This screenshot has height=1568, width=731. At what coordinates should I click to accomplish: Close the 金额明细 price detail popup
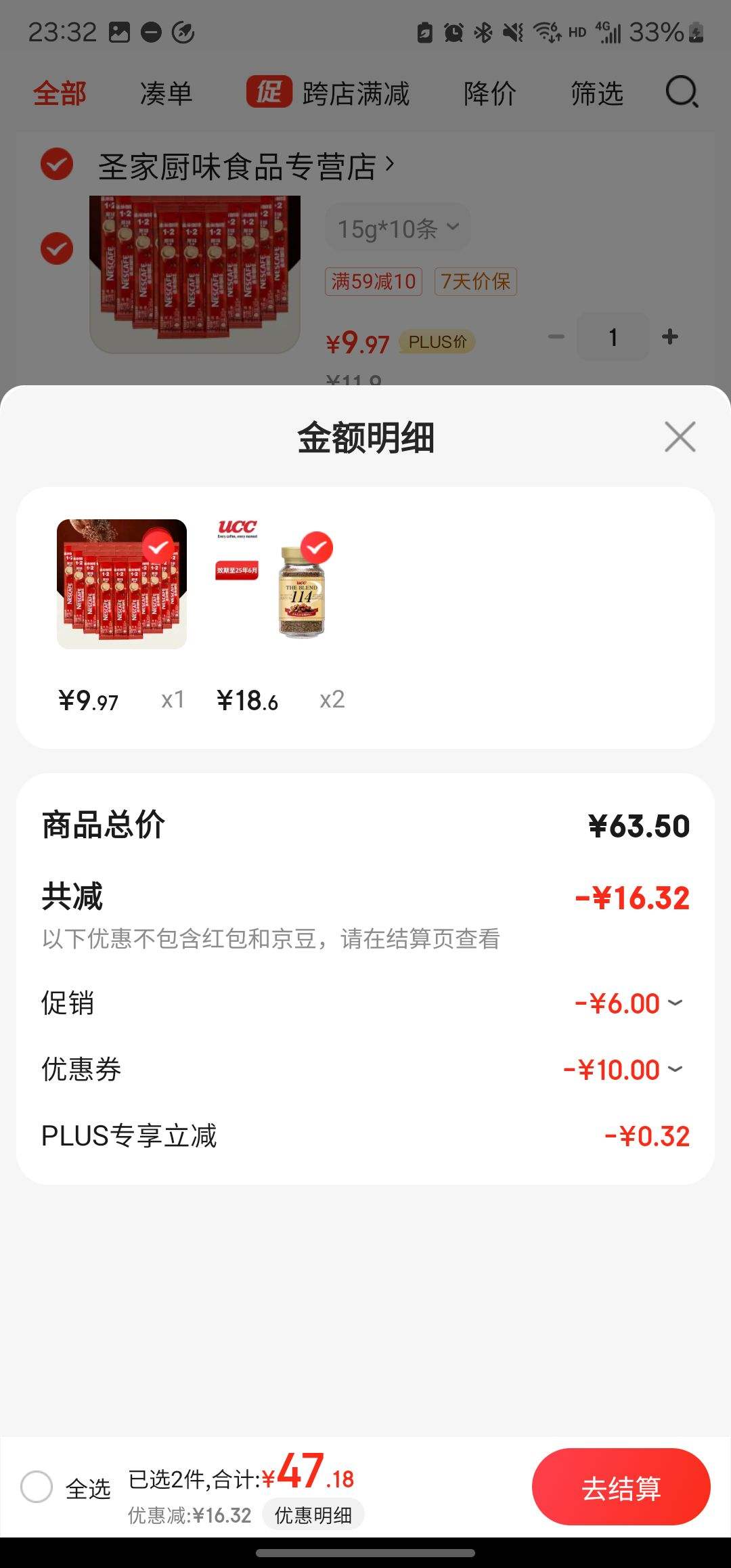(x=680, y=437)
